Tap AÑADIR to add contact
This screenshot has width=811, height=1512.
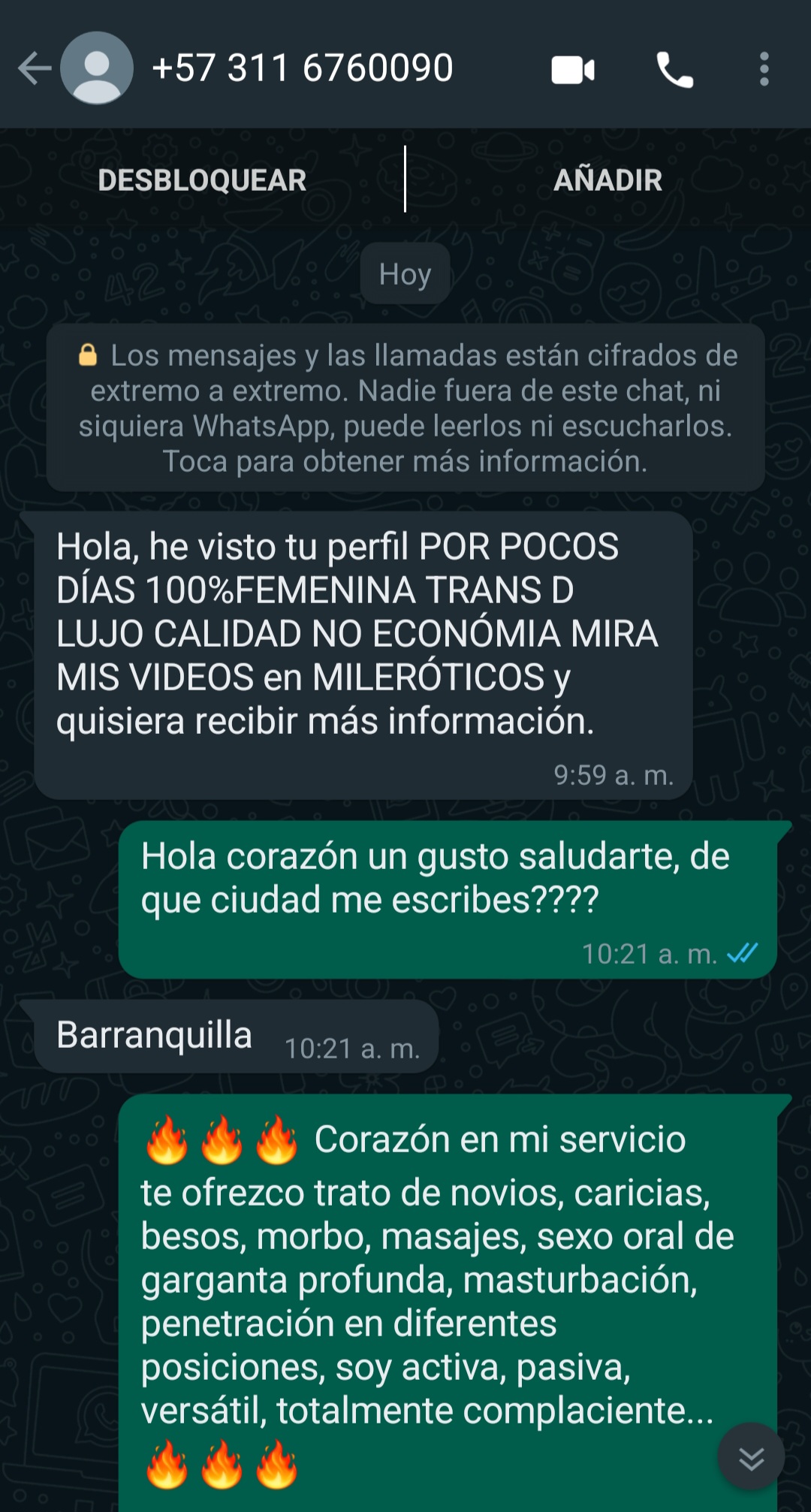[x=607, y=180]
